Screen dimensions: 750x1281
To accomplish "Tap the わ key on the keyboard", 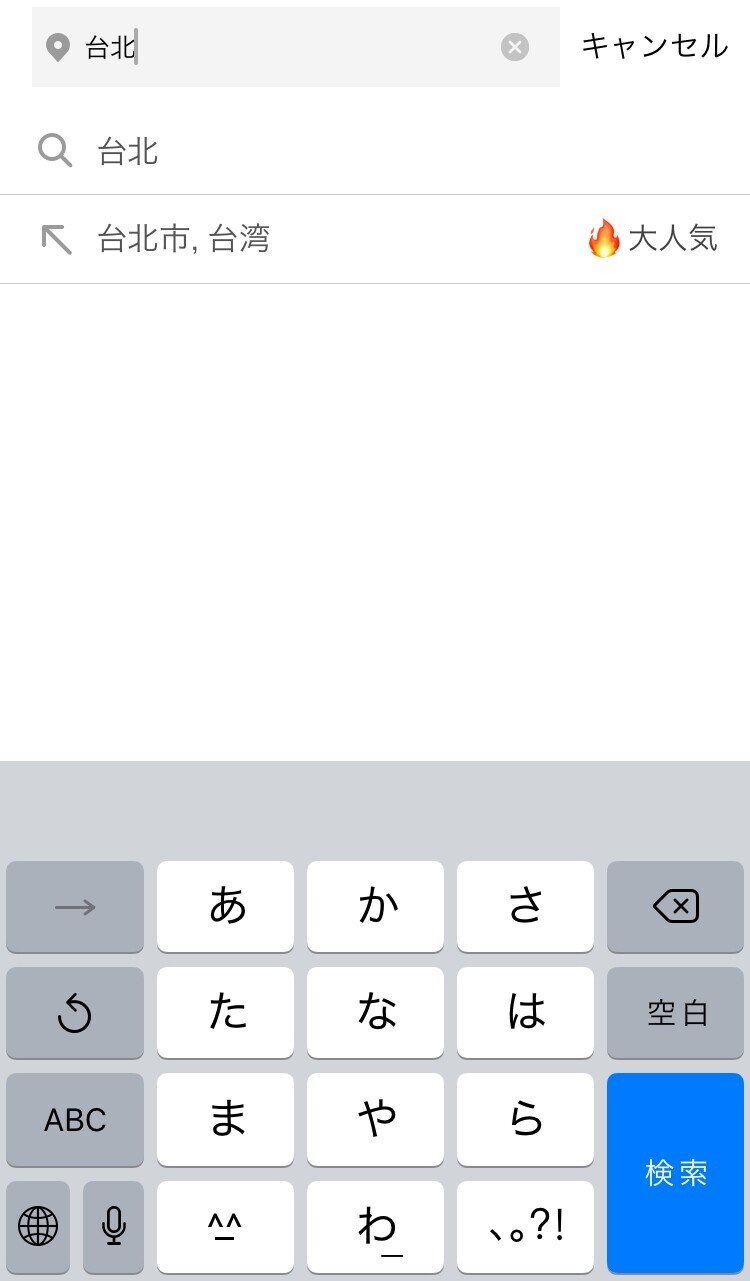I will pyautogui.click(x=375, y=1227).
